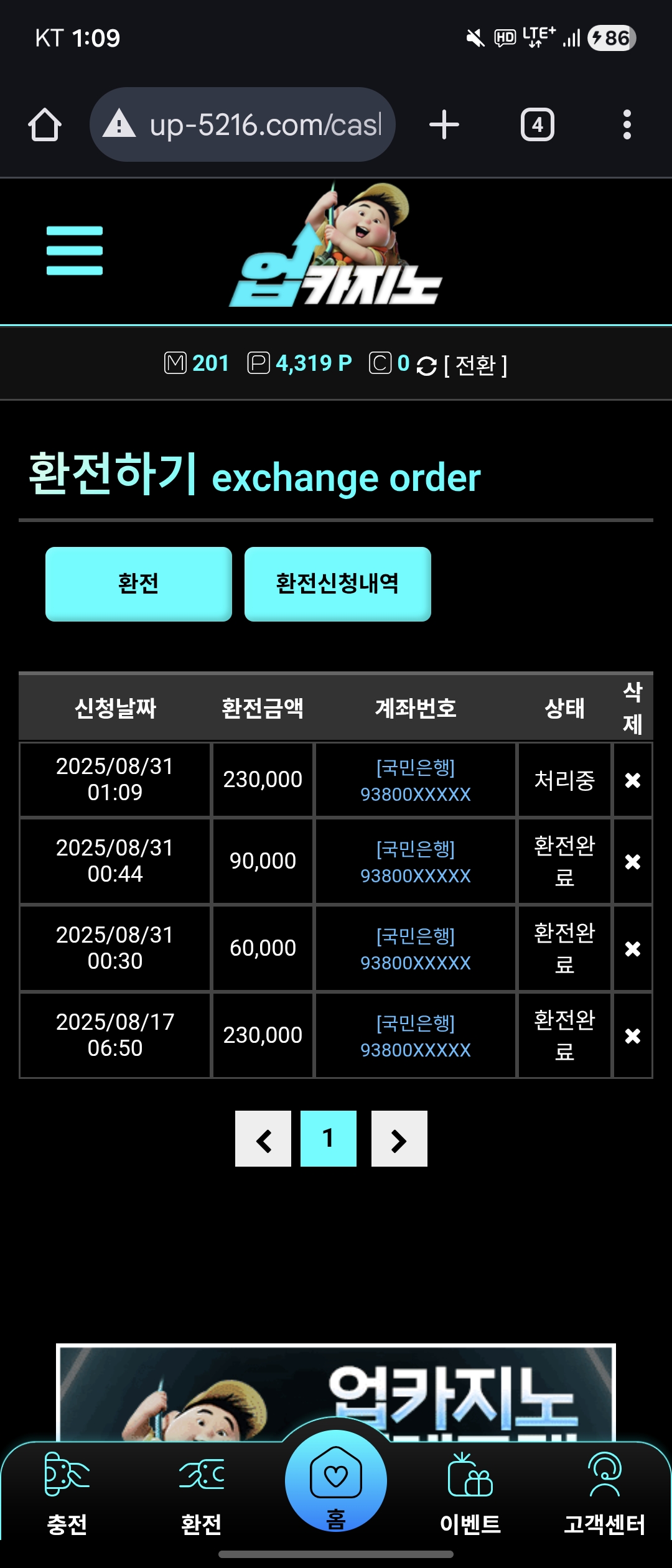The image size is (672, 1568).
Task: Delete the 2025/08/17 06:50 exchange entry
Action: tap(632, 1035)
